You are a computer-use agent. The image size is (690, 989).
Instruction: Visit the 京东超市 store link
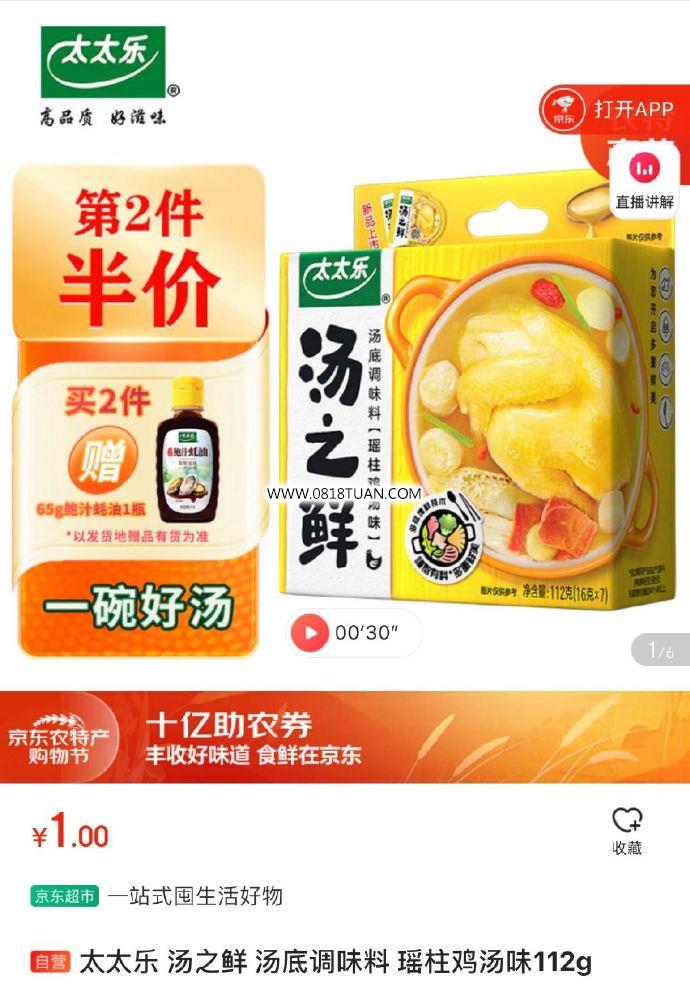(65, 896)
